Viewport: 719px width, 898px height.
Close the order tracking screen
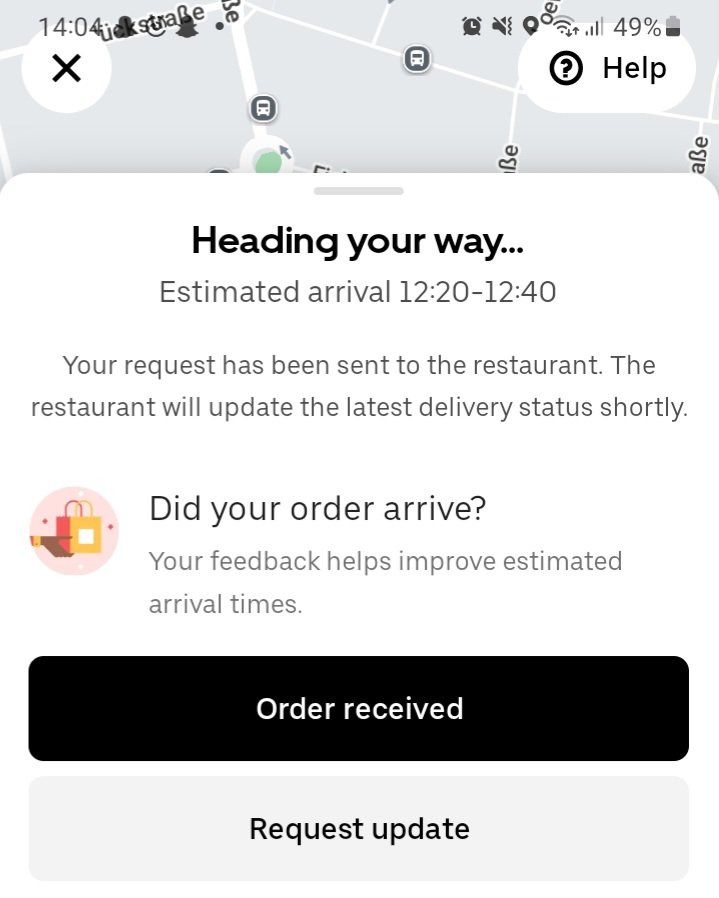66,69
